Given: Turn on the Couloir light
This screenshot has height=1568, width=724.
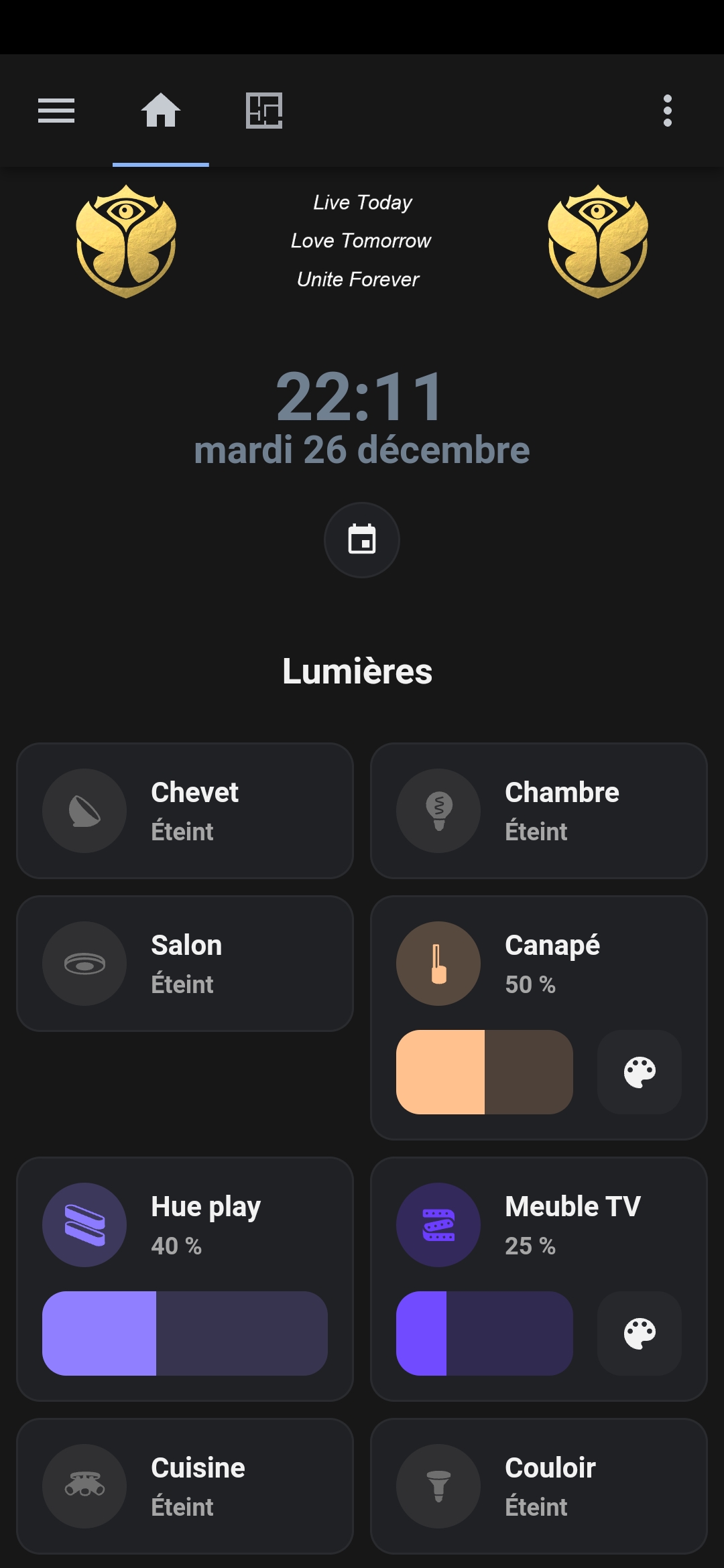Looking at the screenshot, I should tap(438, 1486).
